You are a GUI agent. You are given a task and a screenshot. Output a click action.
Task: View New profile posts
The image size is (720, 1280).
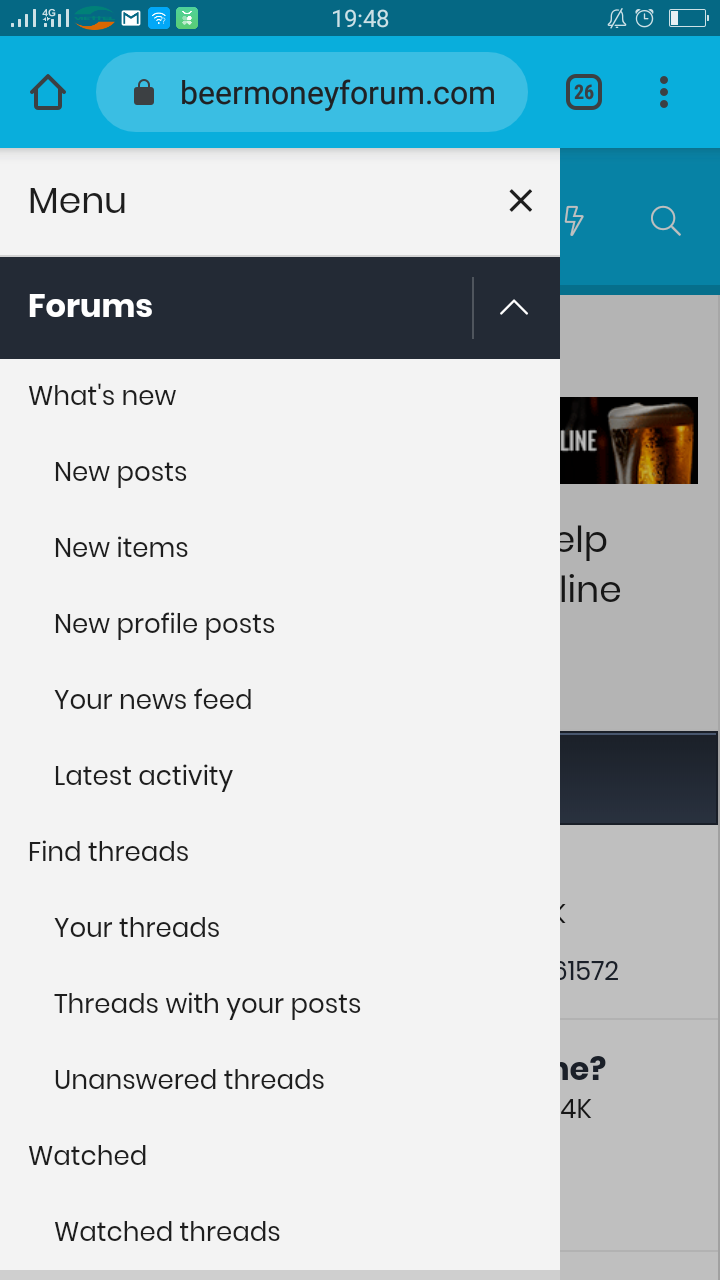[x=164, y=624]
